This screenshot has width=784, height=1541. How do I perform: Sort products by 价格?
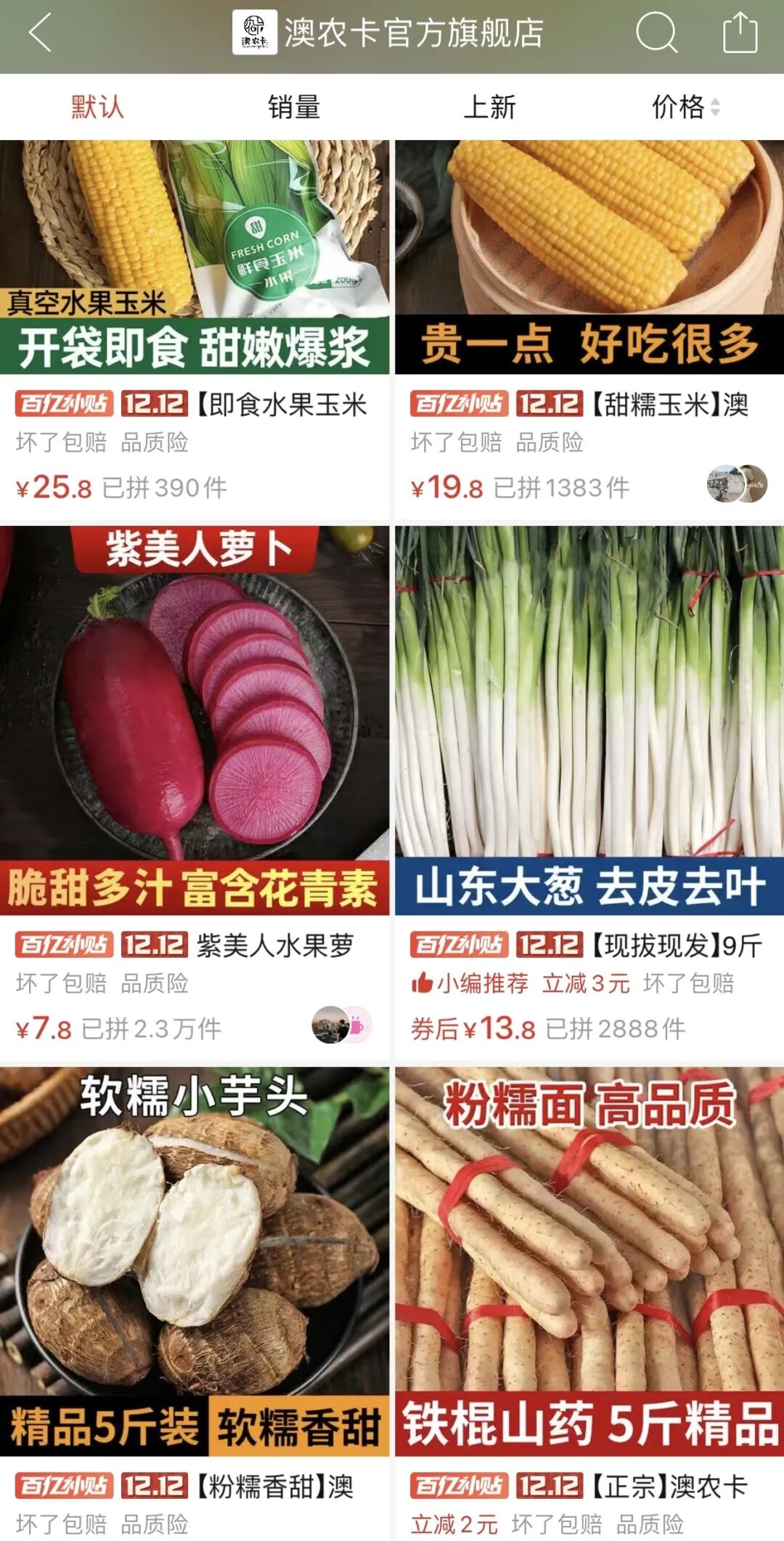point(685,107)
